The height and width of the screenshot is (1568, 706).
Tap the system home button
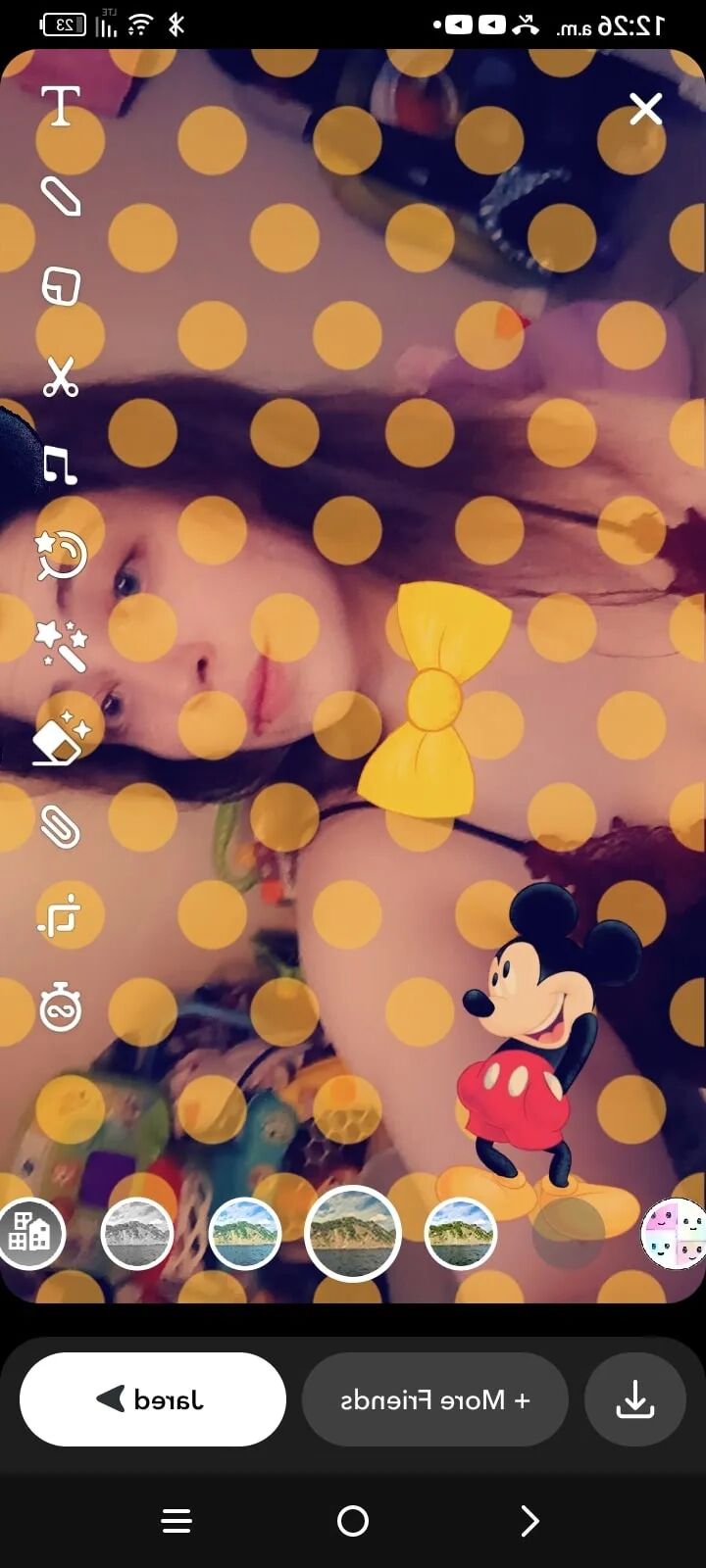pyautogui.click(x=353, y=1521)
